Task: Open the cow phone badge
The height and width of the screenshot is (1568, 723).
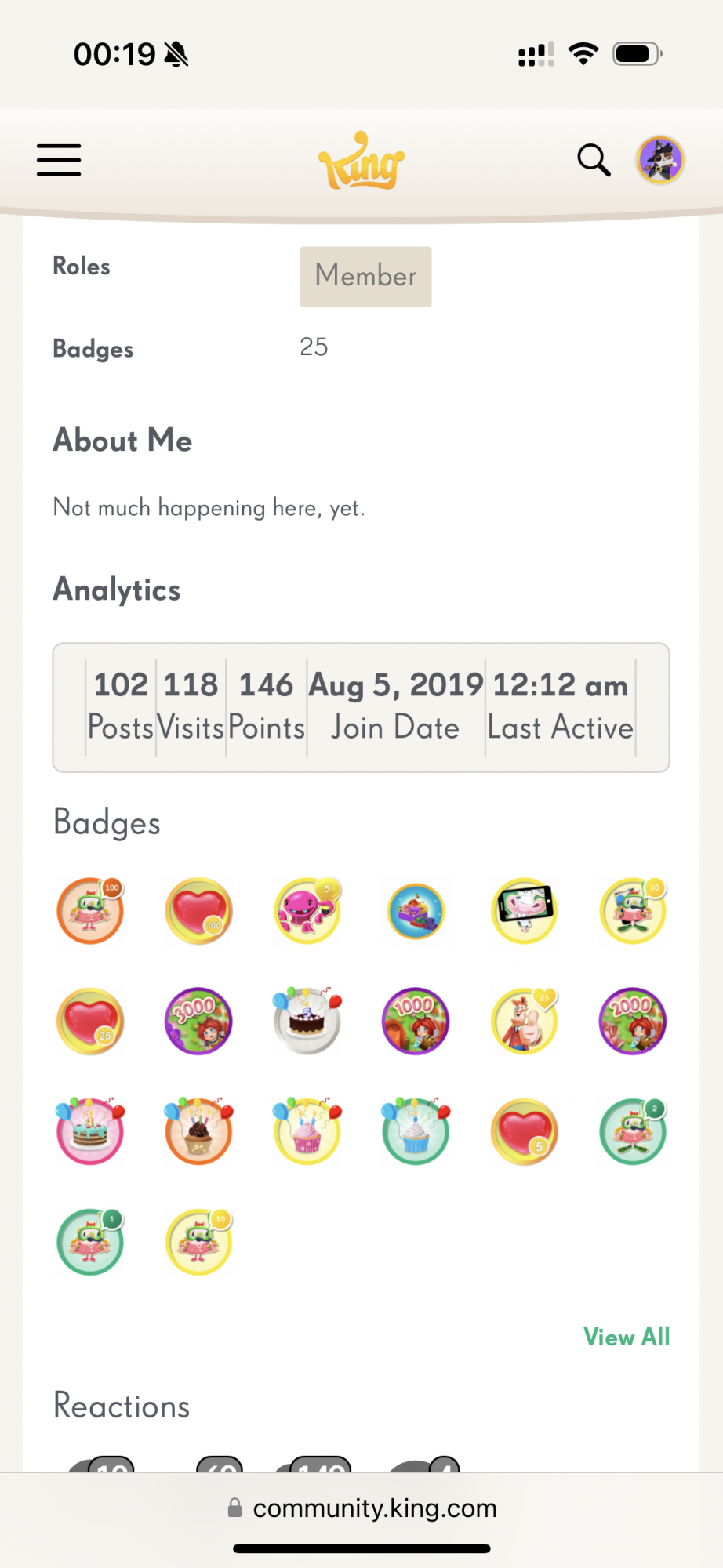Action: (524, 911)
